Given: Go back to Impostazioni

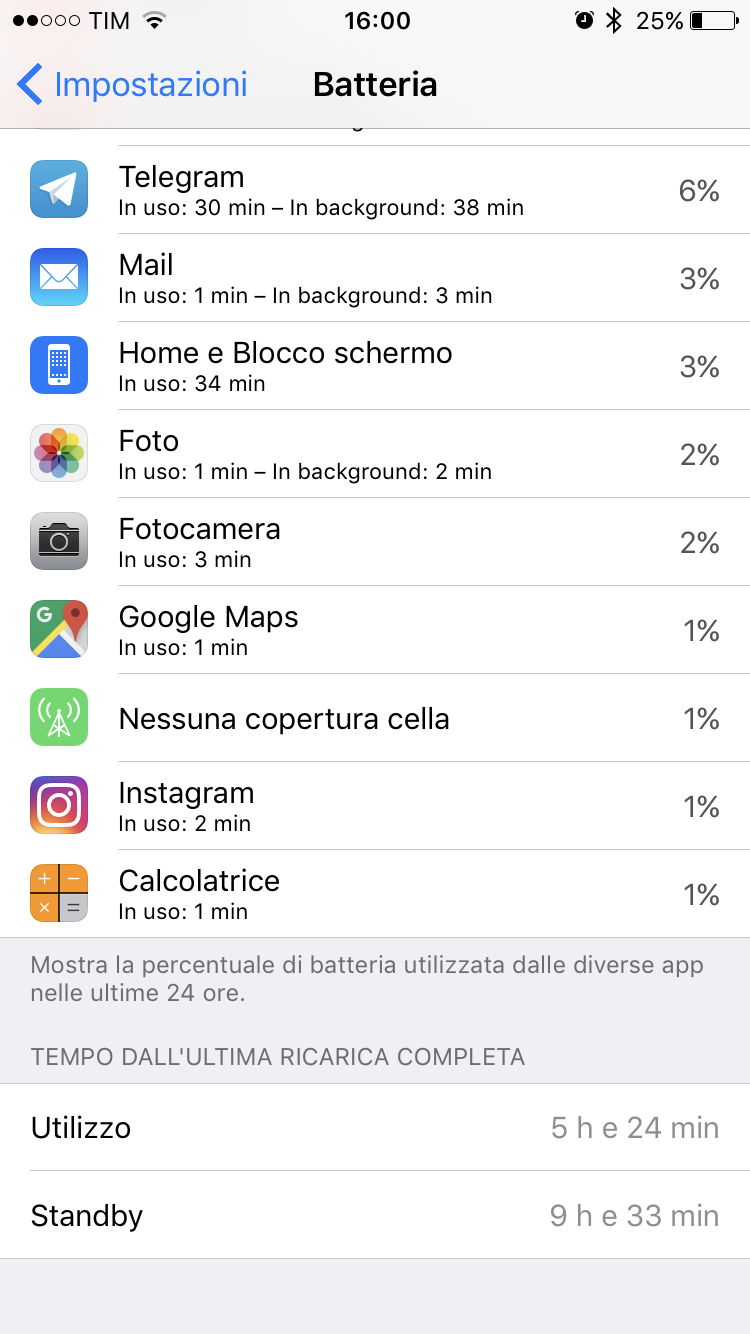Looking at the screenshot, I should coord(132,85).
